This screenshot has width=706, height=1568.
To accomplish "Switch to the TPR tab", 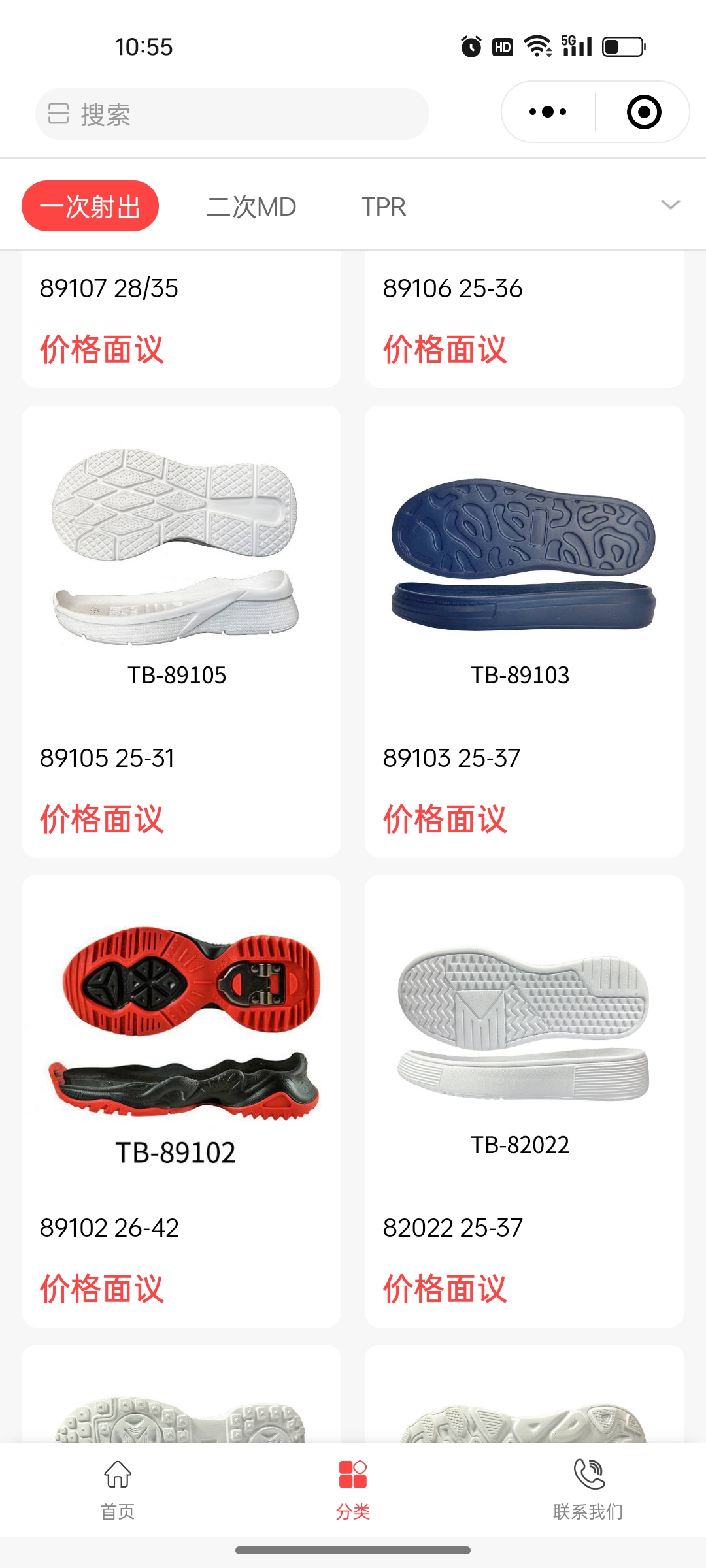I will (384, 206).
